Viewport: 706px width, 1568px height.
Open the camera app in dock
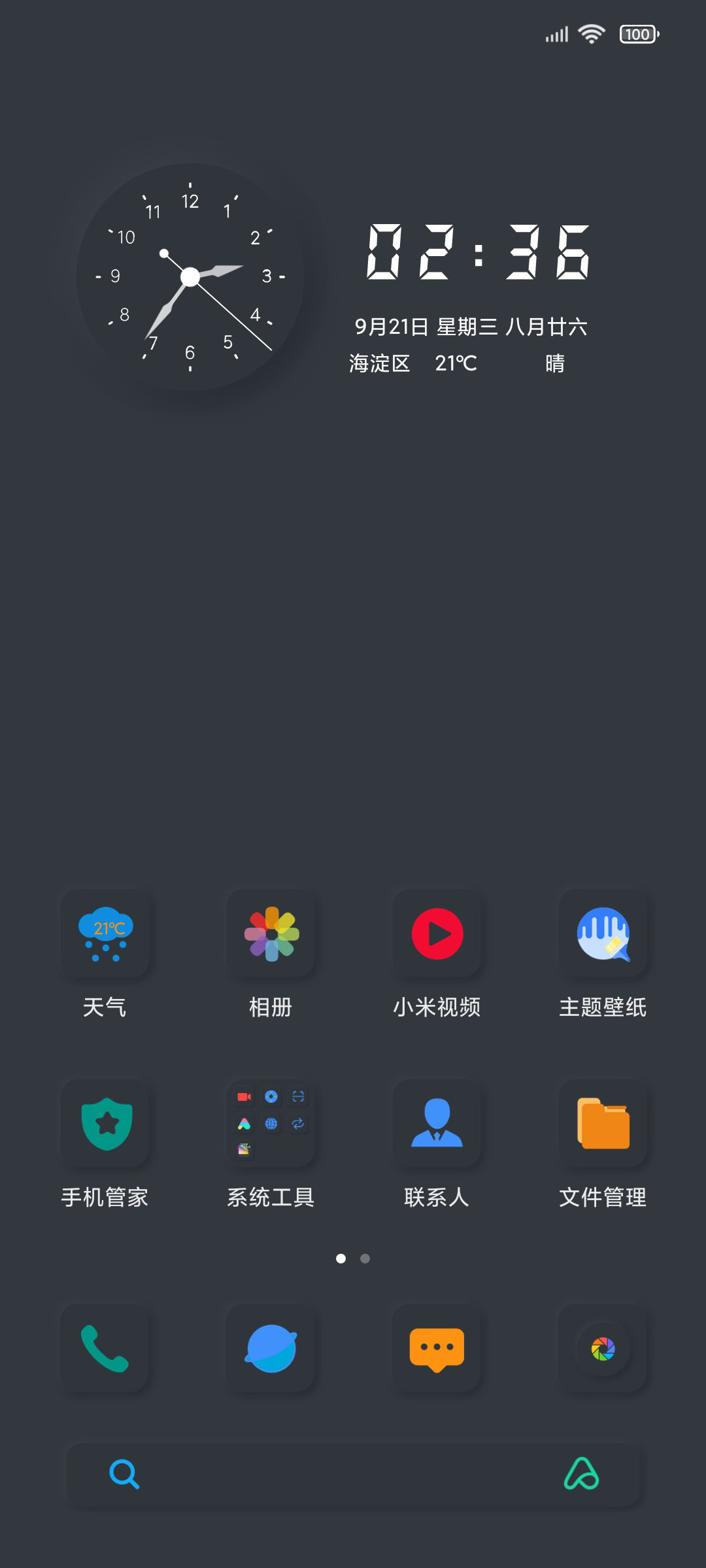pyautogui.click(x=603, y=1348)
